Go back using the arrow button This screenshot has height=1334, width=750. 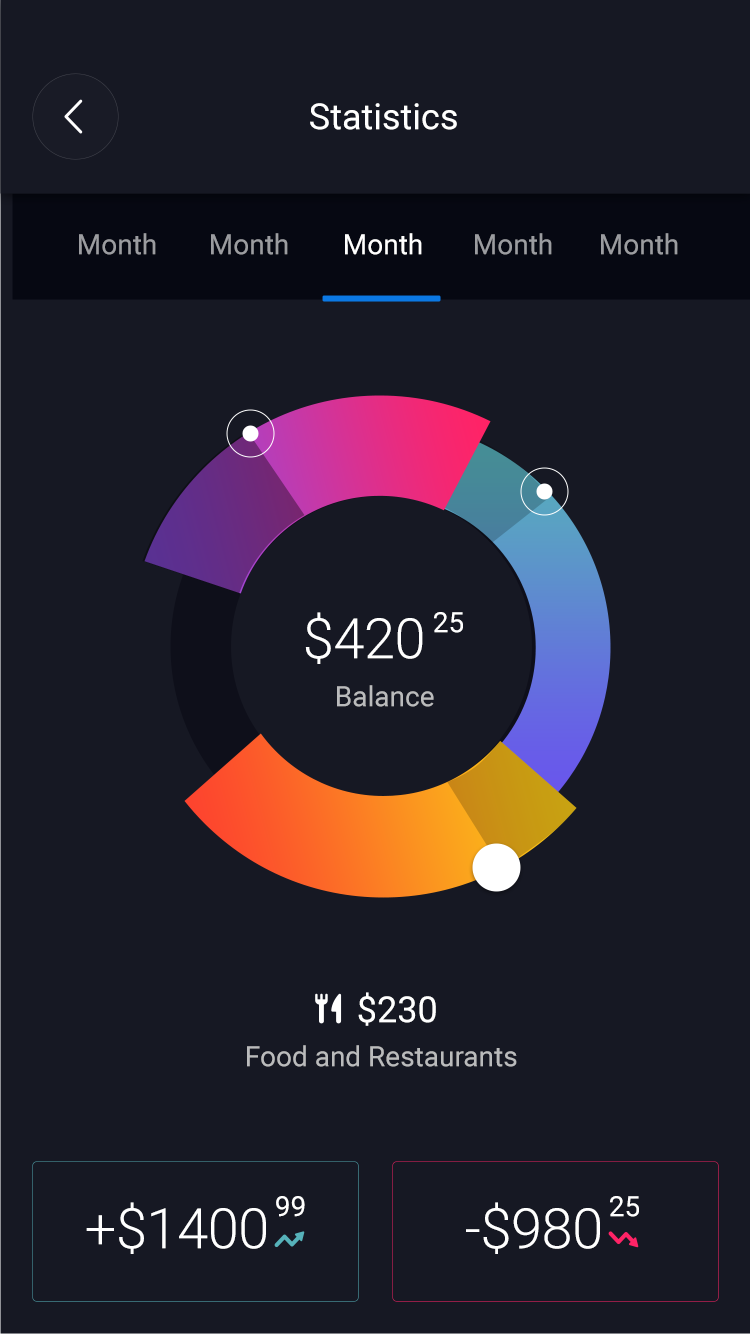tap(75, 117)
